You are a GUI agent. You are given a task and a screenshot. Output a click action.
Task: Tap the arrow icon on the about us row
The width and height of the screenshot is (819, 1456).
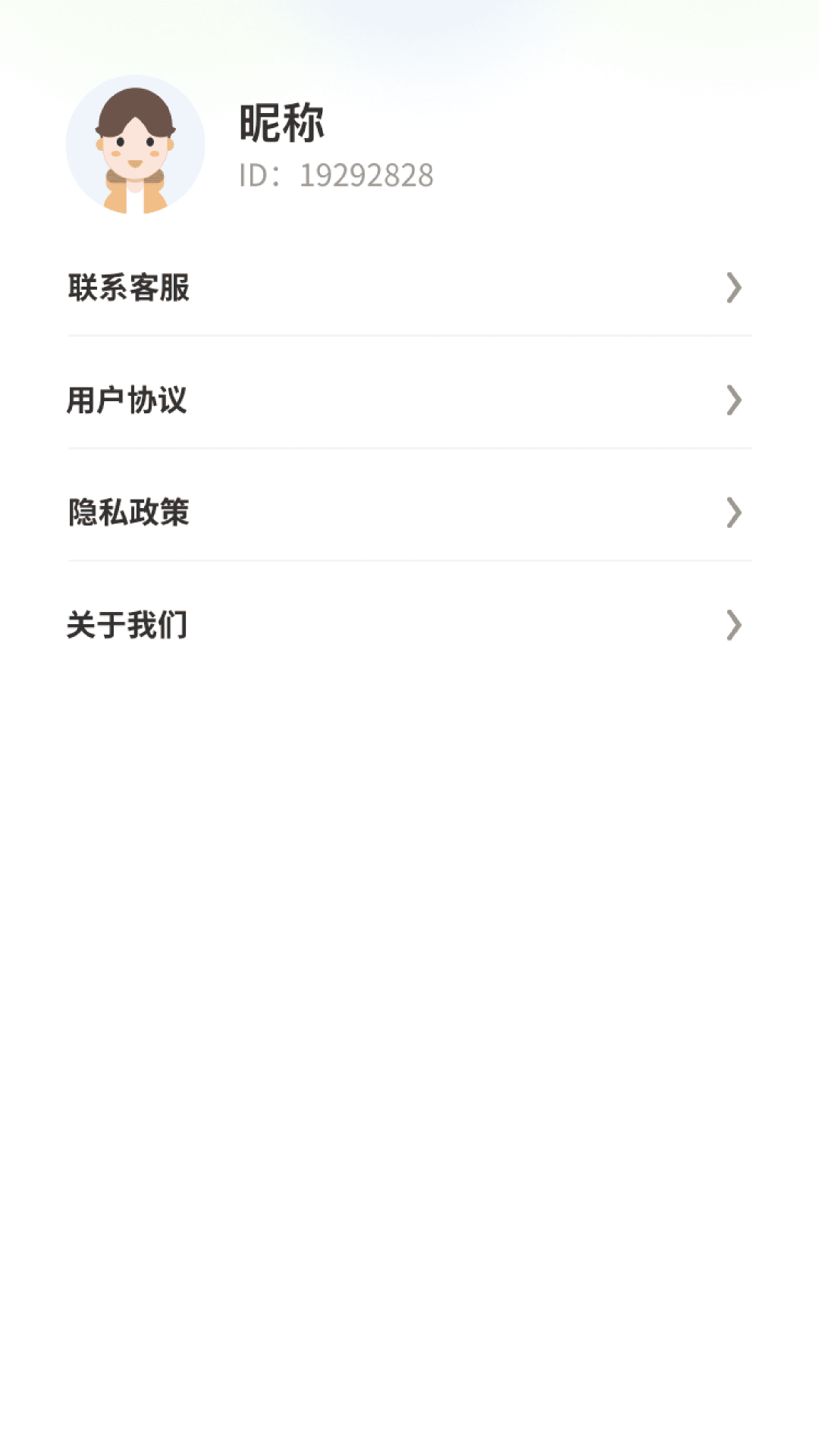733,625
